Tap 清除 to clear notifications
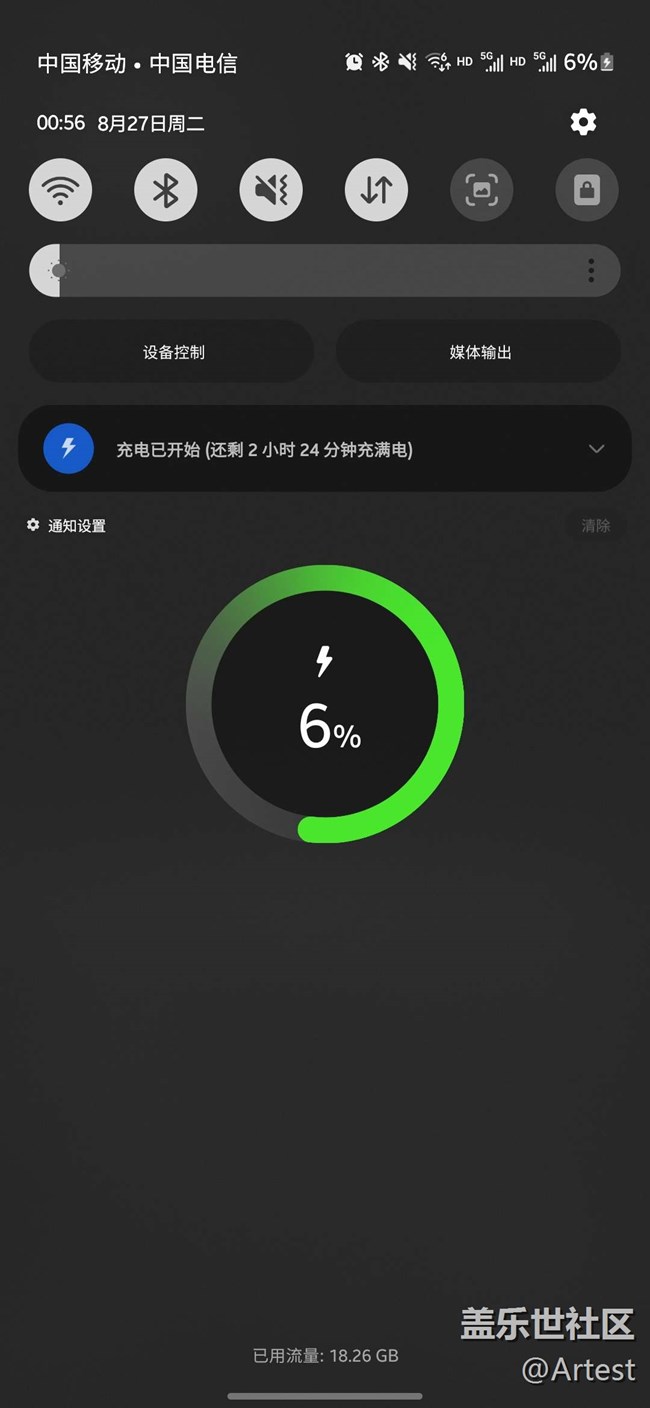 tap(596, 526)
